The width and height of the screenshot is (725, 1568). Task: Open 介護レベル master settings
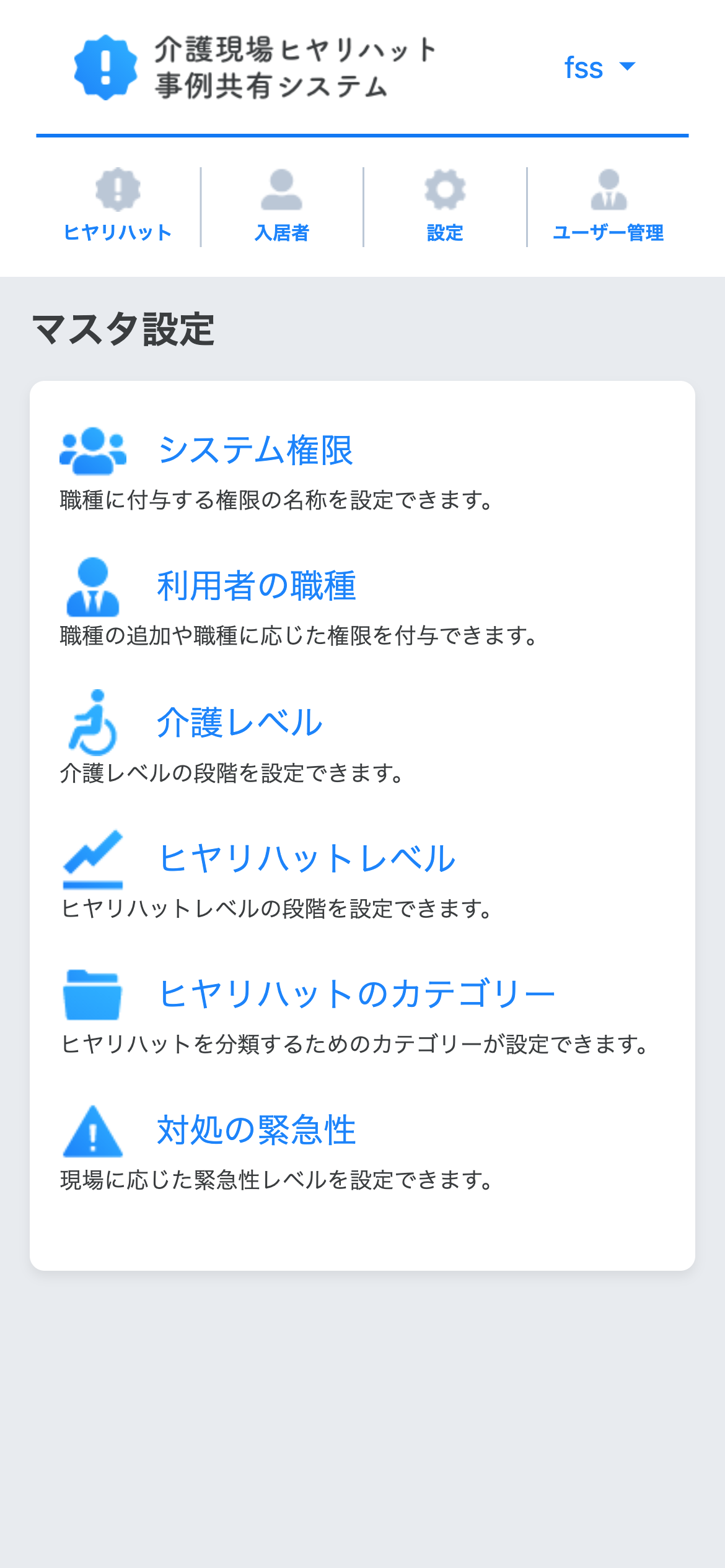click(x=240, y=722)
